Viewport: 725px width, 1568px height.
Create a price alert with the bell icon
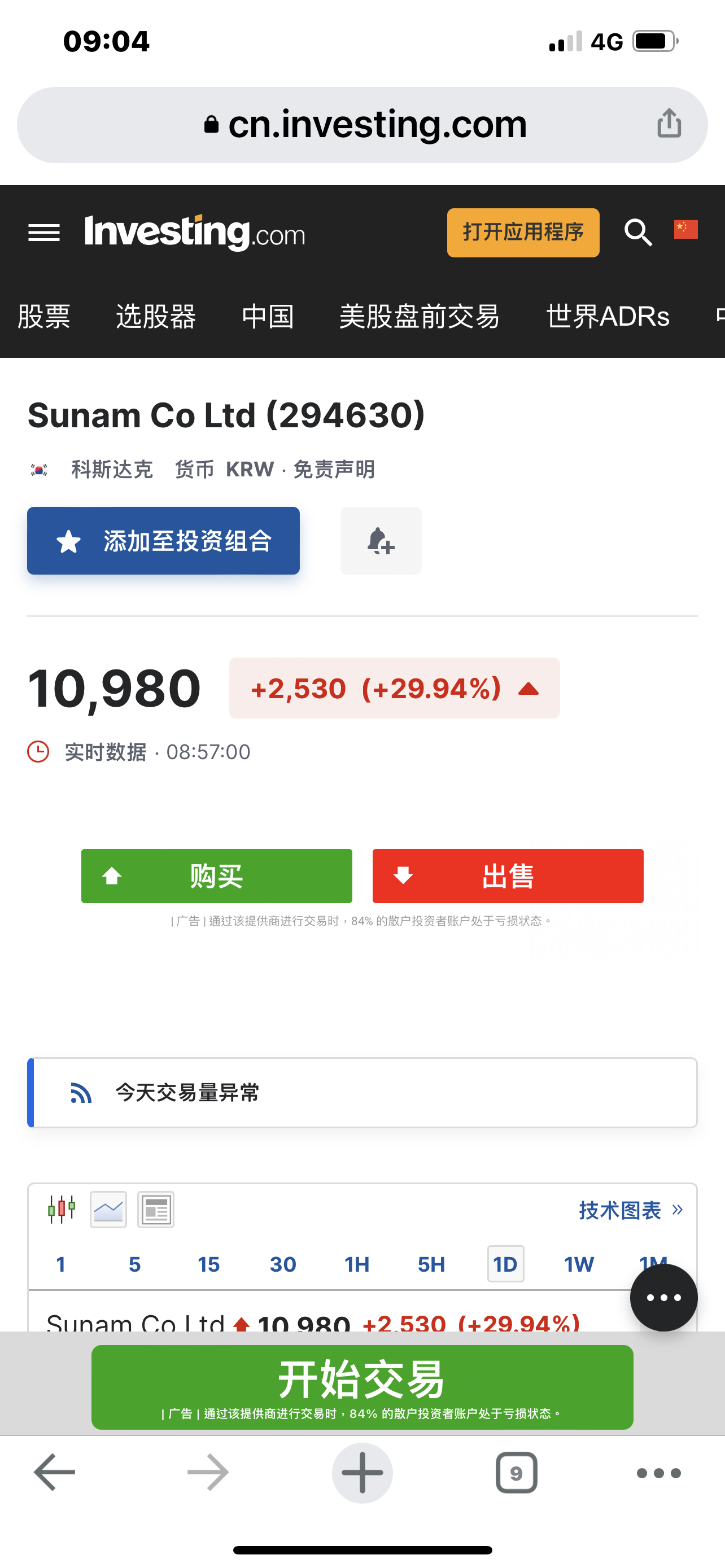[381, 541]
